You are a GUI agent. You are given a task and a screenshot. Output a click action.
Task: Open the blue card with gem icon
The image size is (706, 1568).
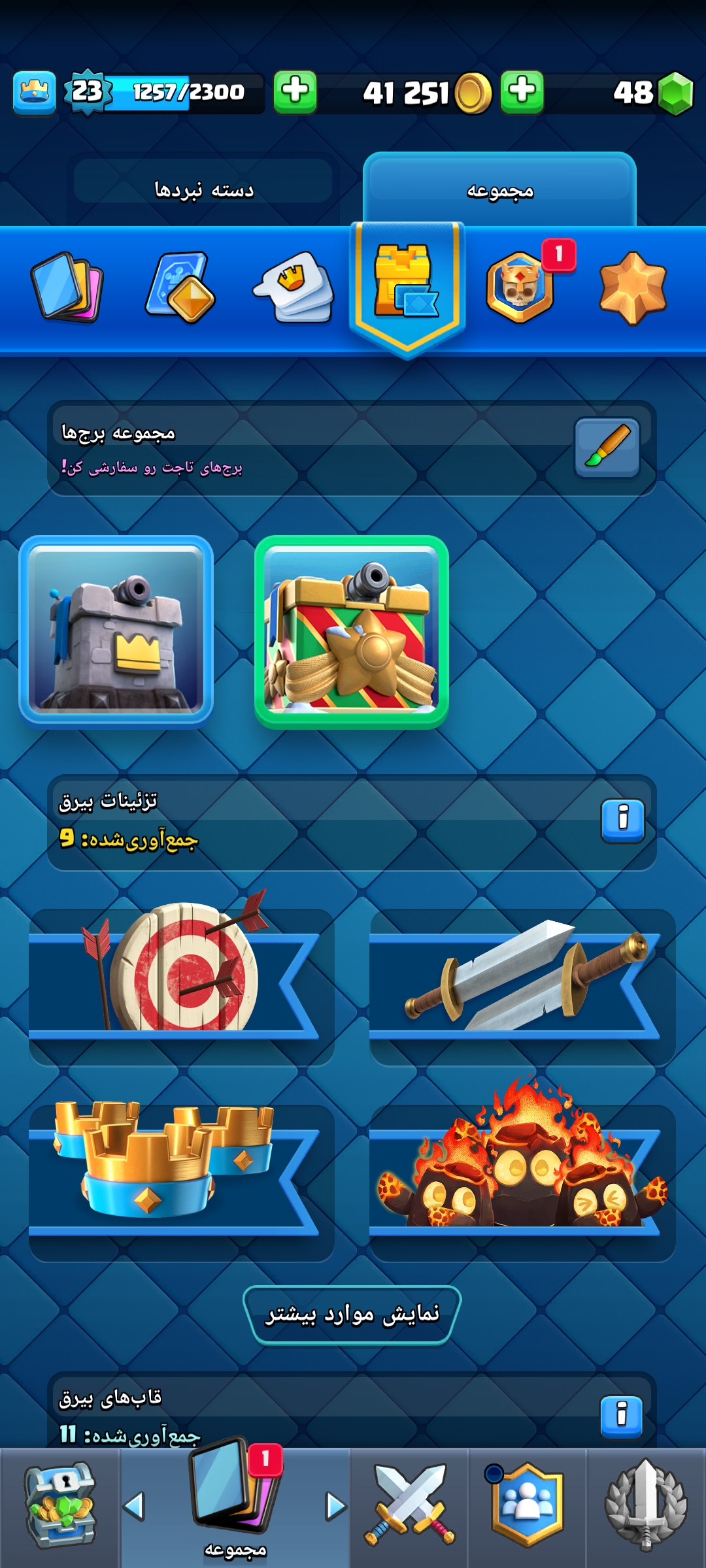(180, 287)
